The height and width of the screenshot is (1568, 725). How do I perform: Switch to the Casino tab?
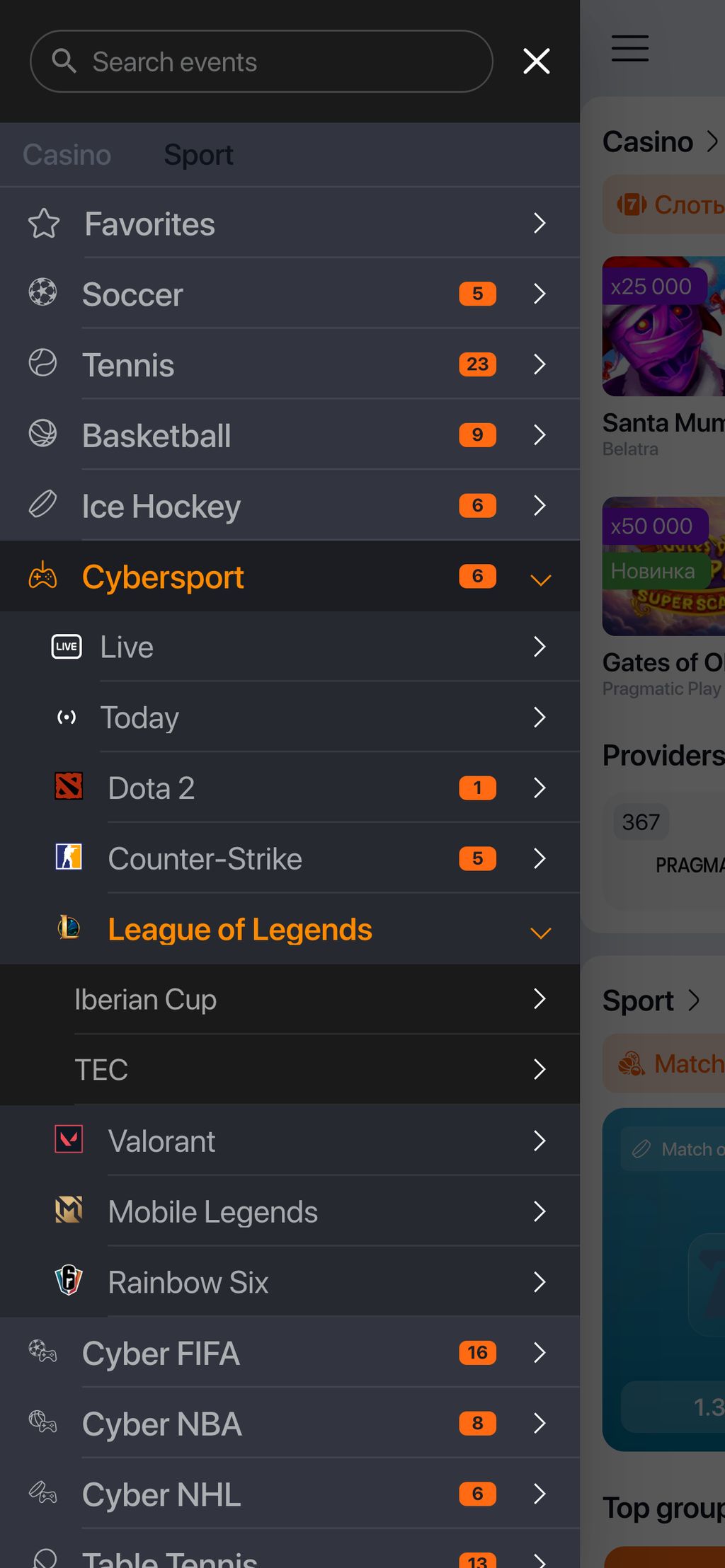67,155
